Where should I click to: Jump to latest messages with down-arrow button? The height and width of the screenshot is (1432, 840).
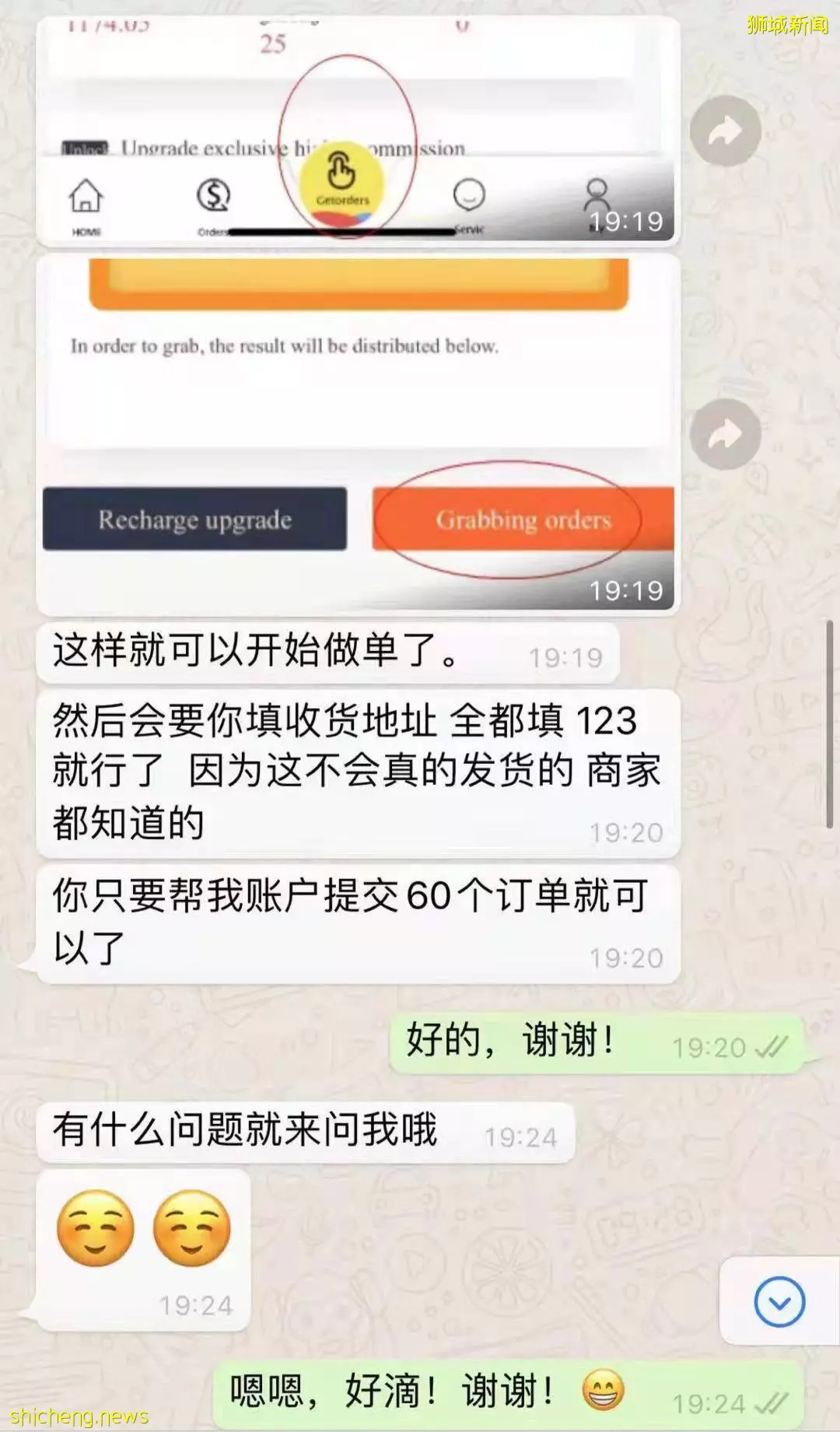point(779,1301)
